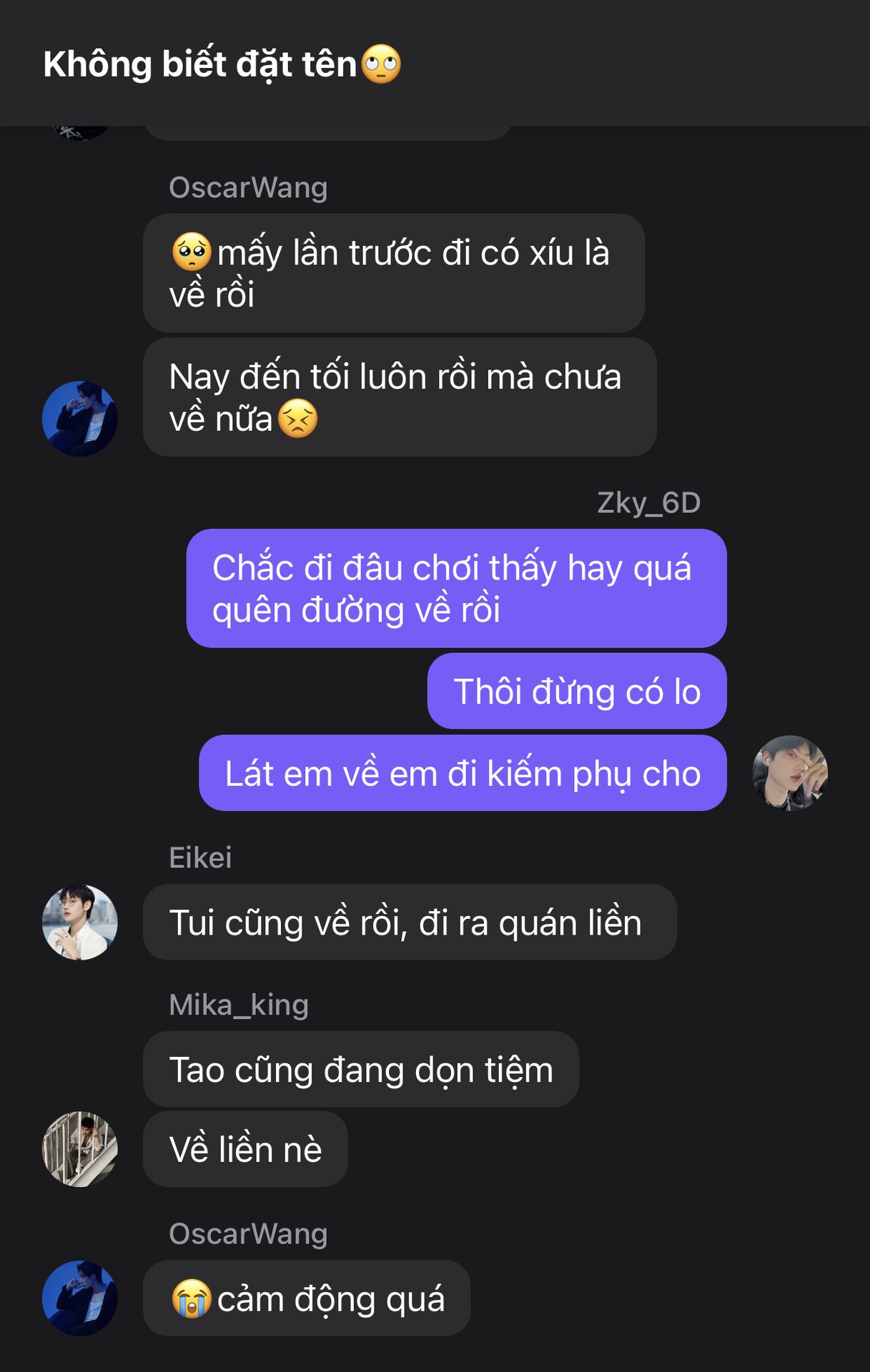
Task: View Eikei's avatar
Action: [80, 923]
